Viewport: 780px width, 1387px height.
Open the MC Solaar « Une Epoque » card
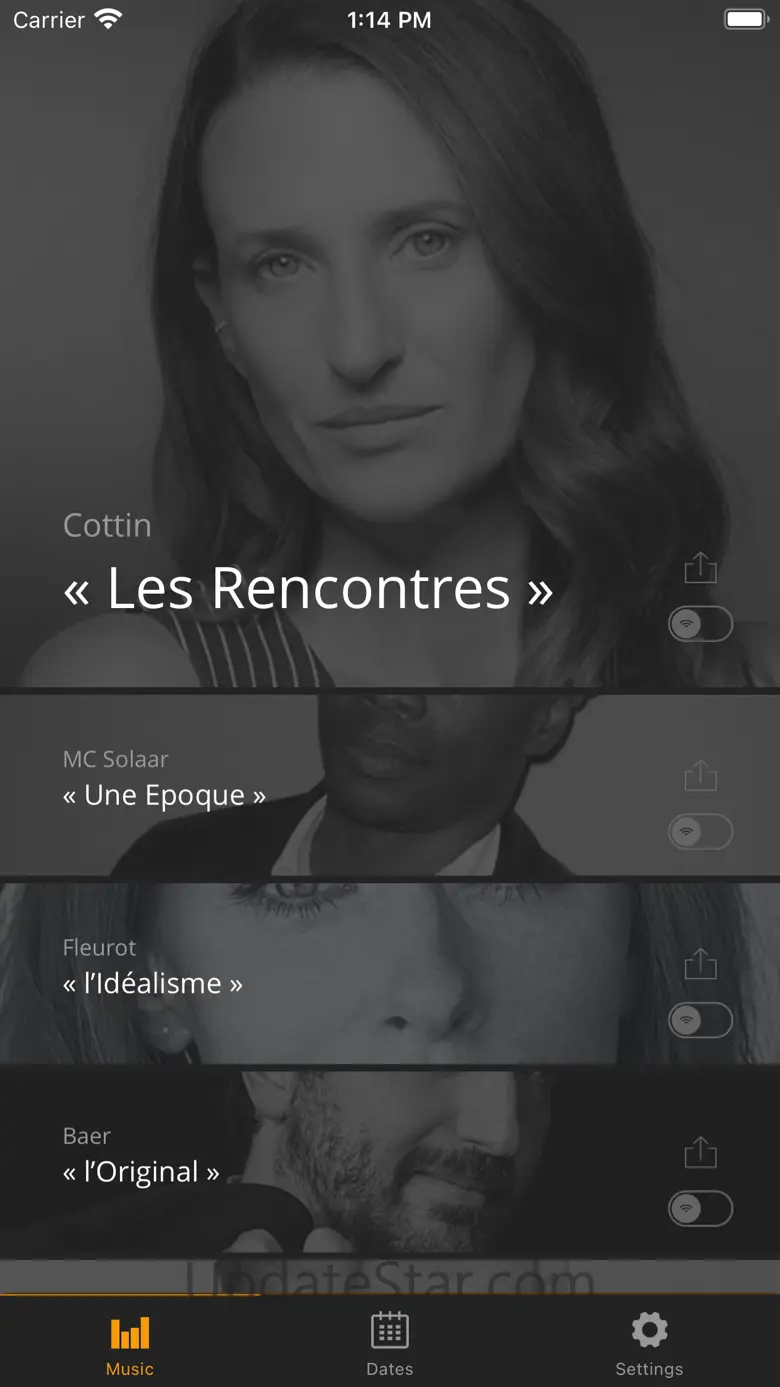[390, 785]
